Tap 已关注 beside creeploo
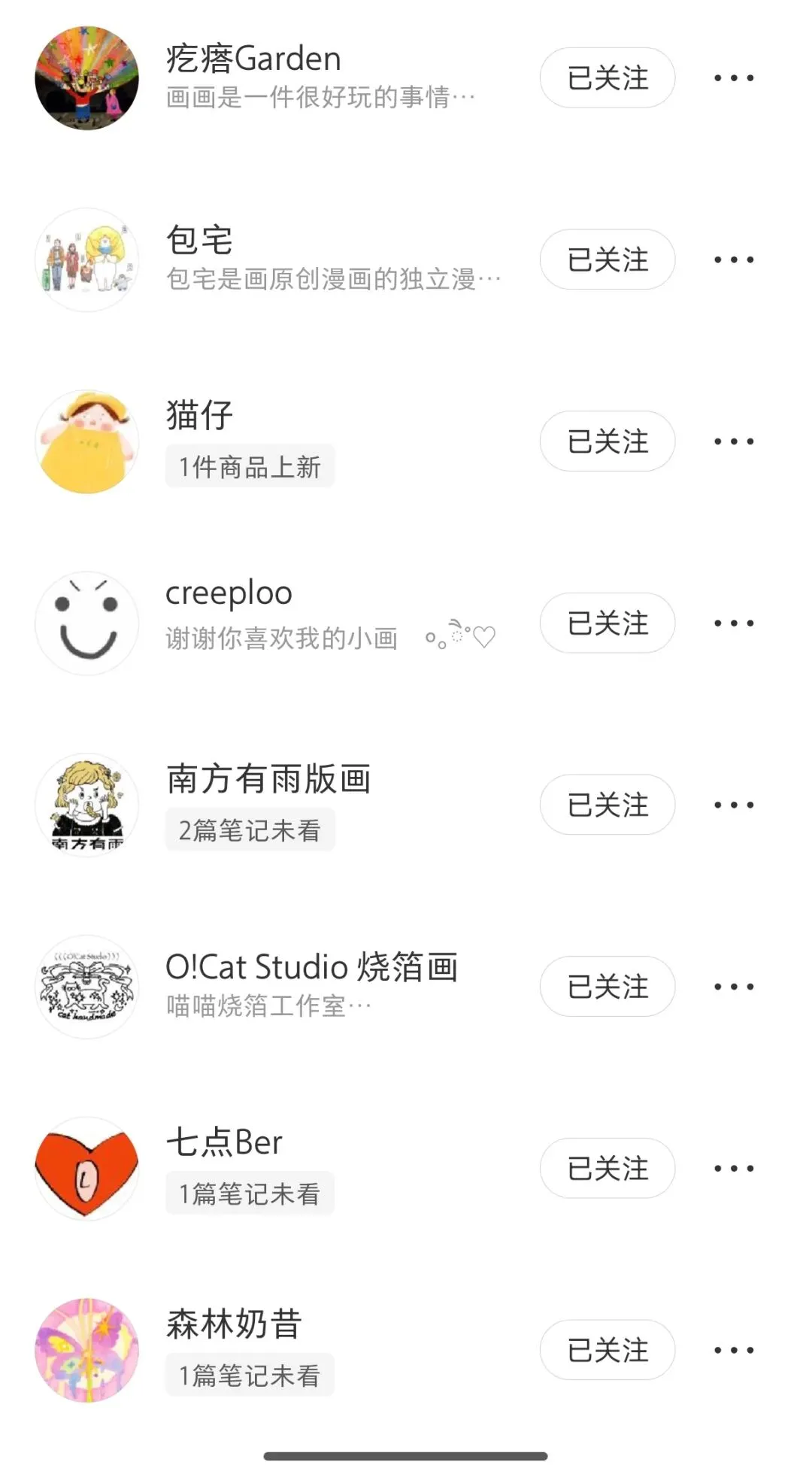 click(607, 623)
